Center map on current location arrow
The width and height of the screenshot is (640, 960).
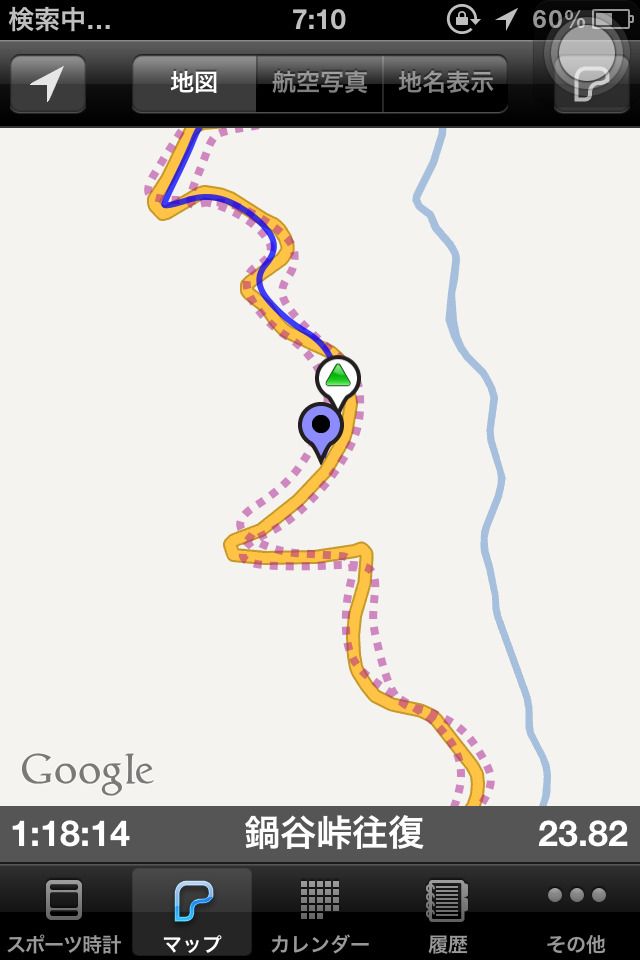coord(47,84)
